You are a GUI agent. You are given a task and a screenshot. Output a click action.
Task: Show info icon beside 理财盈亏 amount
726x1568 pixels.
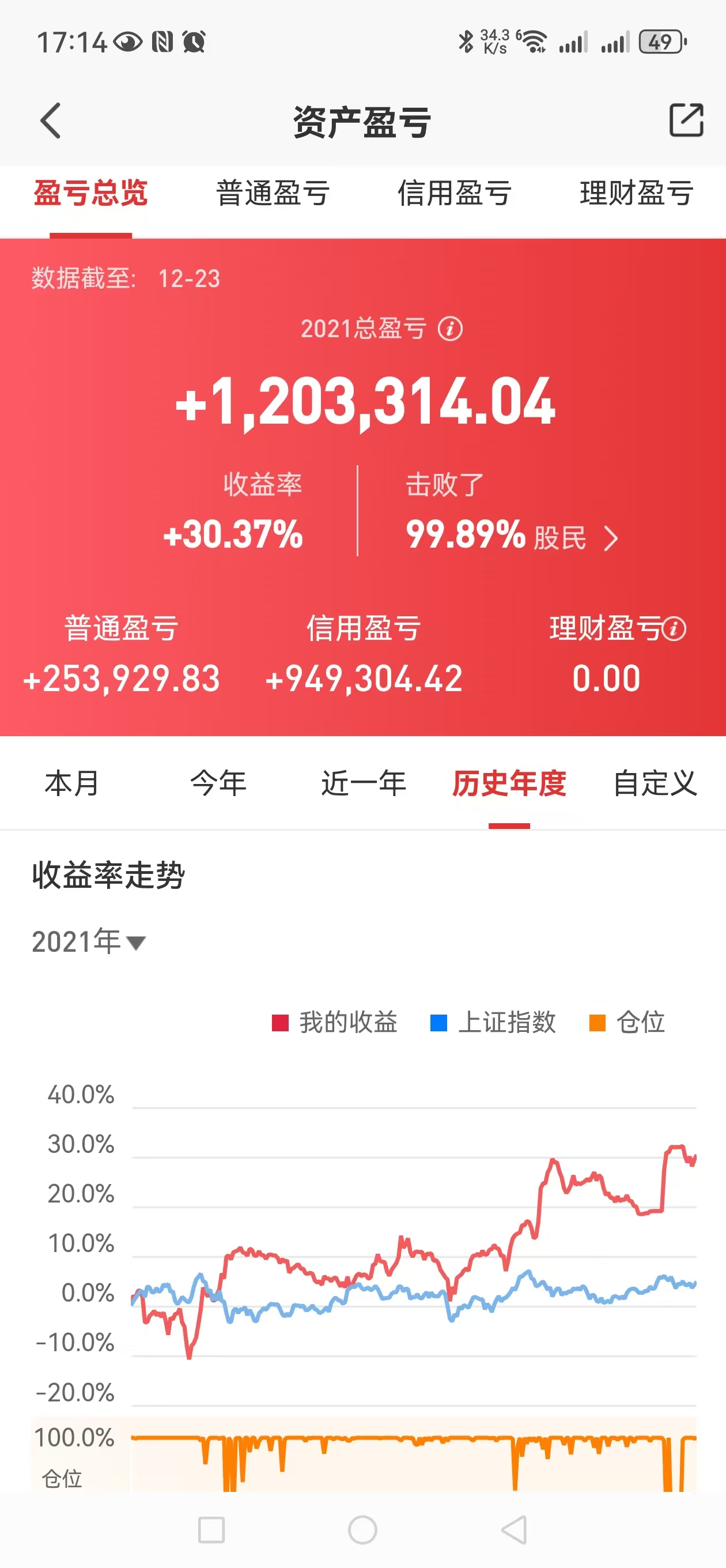tap(674, 629)
